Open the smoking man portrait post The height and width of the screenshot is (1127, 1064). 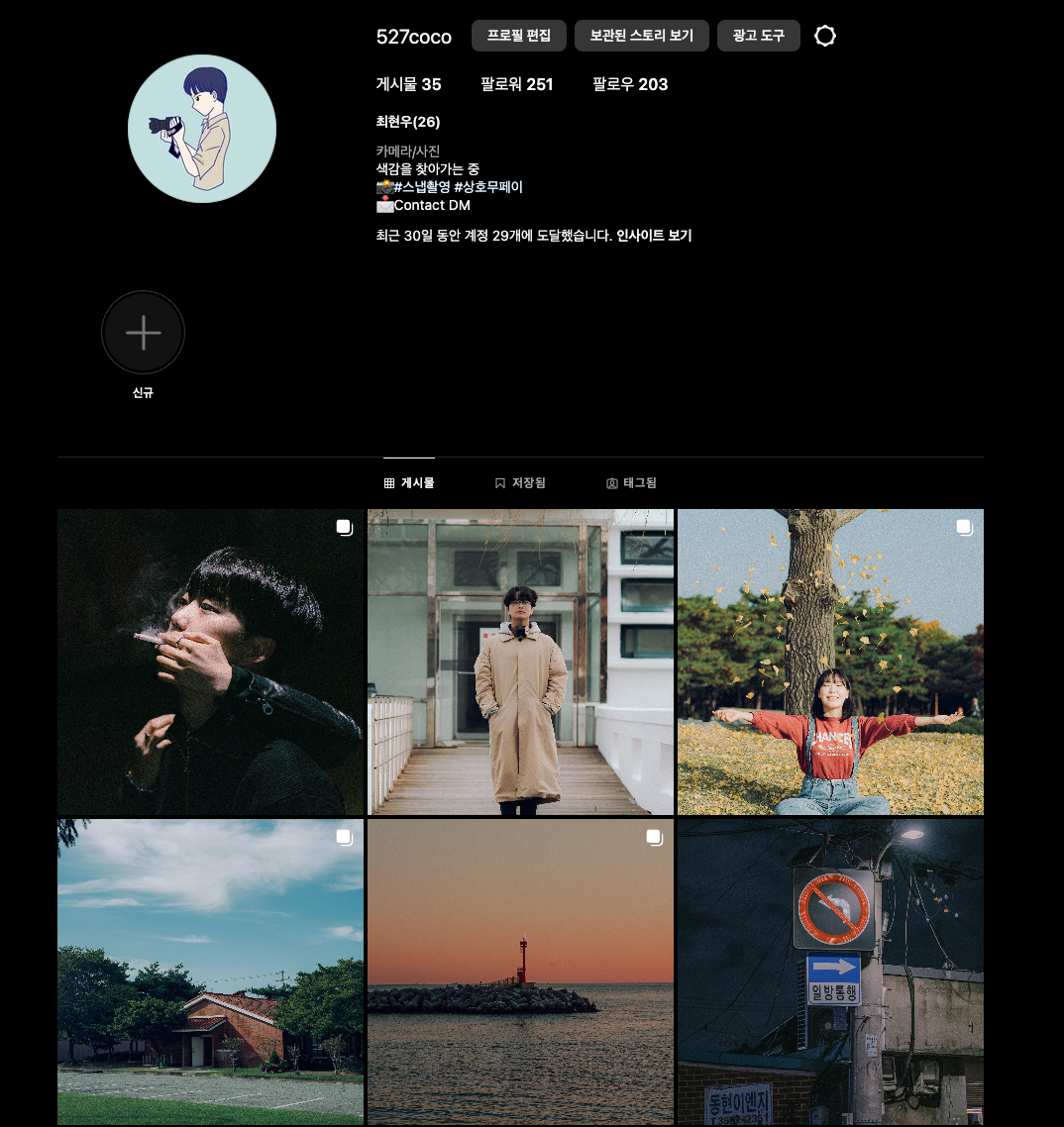pyautogui.click(x=210, y=662)
